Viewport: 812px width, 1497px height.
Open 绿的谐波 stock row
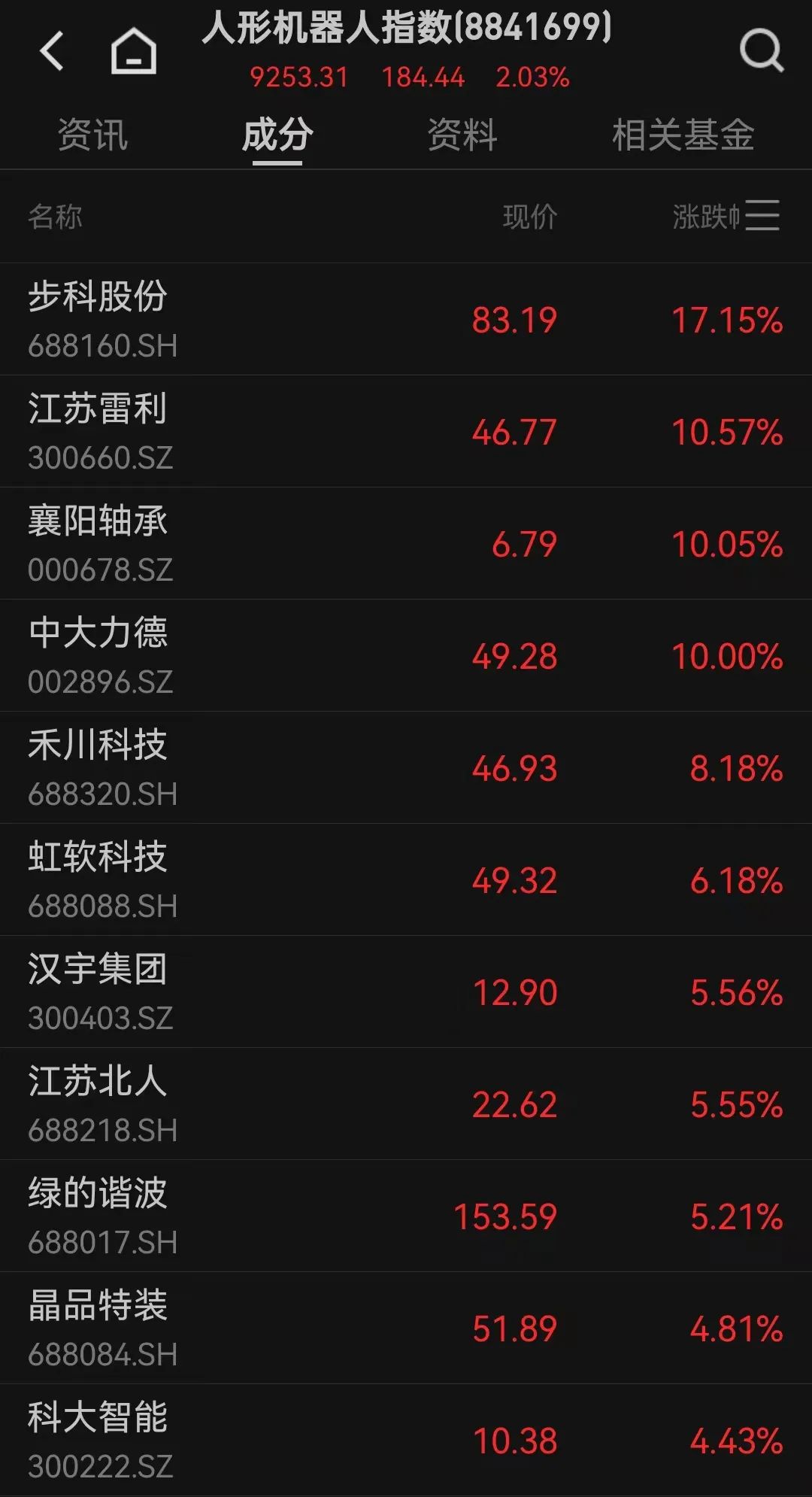pyautogui.click(x=406, y=1216)
